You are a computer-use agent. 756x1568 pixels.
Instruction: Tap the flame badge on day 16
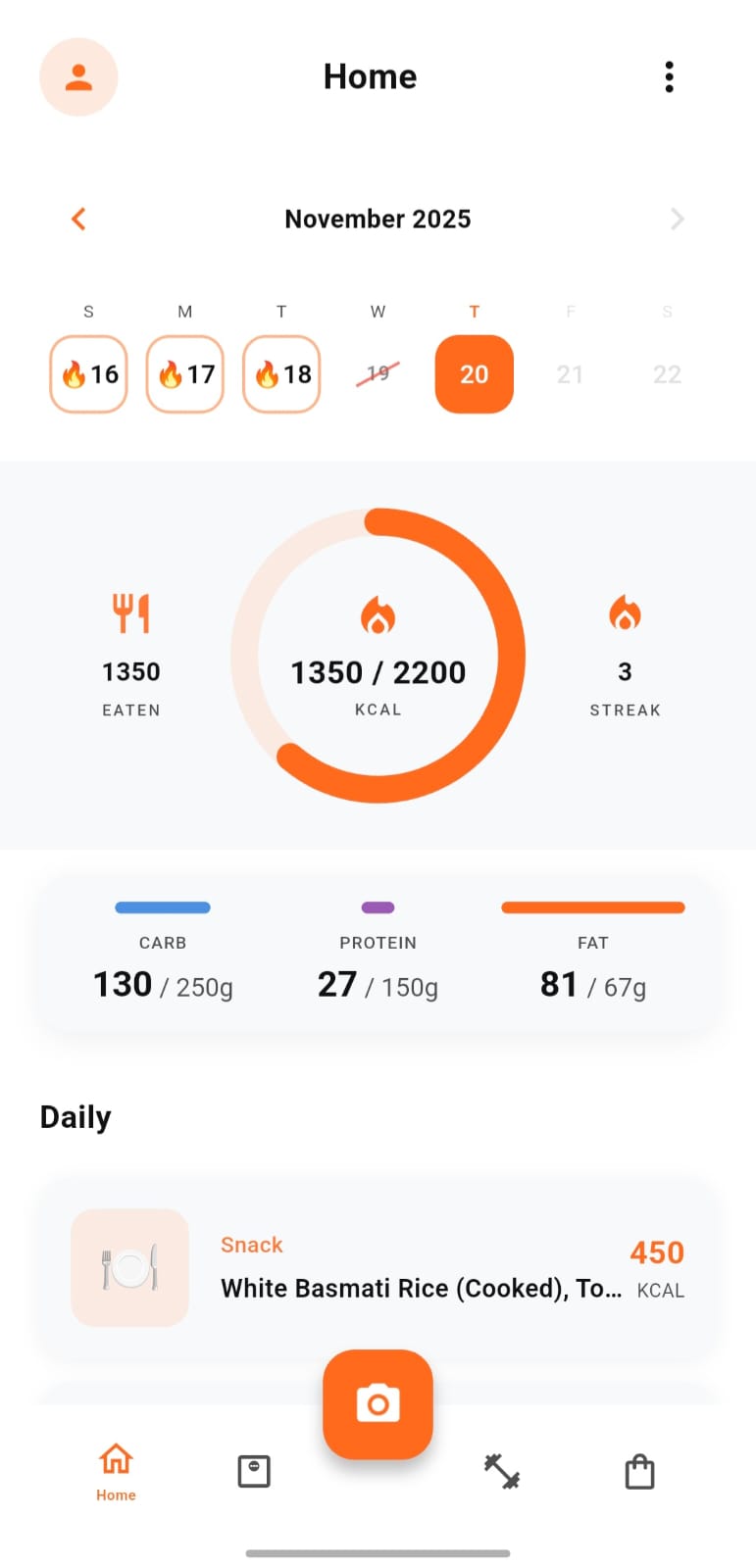76,373
